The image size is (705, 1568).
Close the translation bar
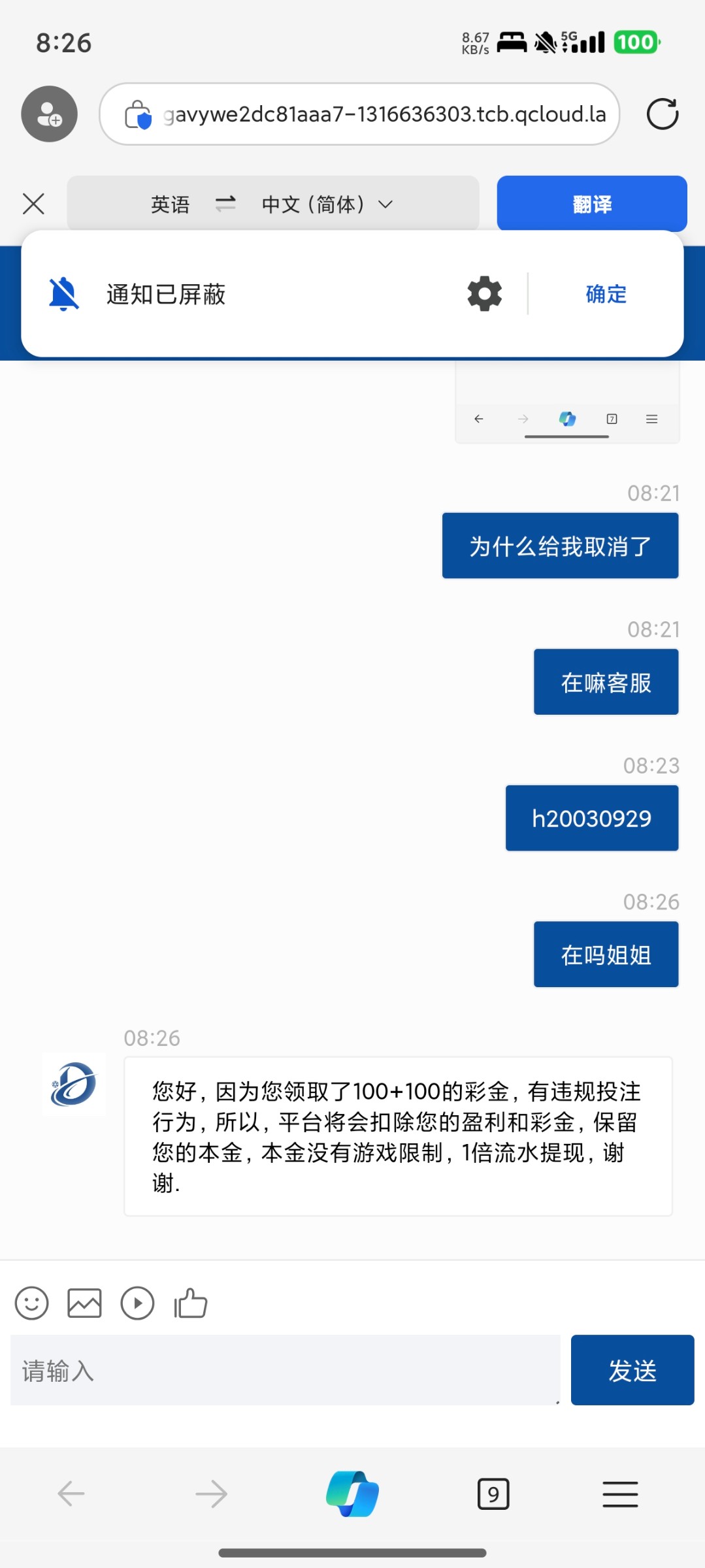click(x=33, y=204)
